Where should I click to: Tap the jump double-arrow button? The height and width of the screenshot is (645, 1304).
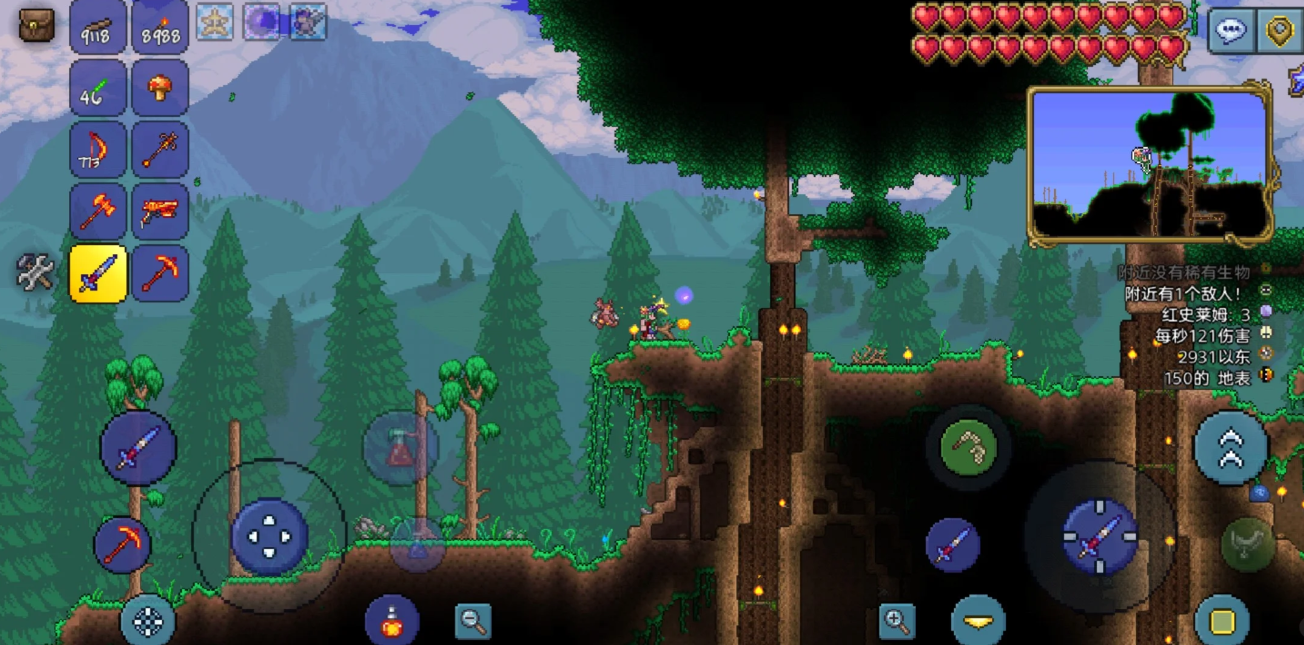[1230, 448]
